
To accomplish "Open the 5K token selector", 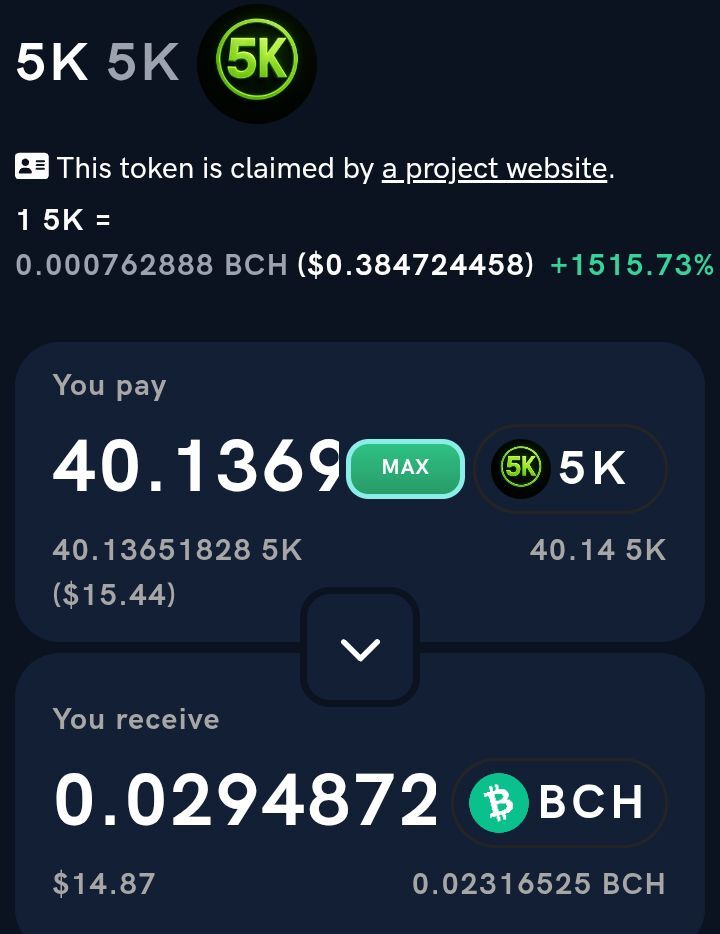I will click(570, 468).
